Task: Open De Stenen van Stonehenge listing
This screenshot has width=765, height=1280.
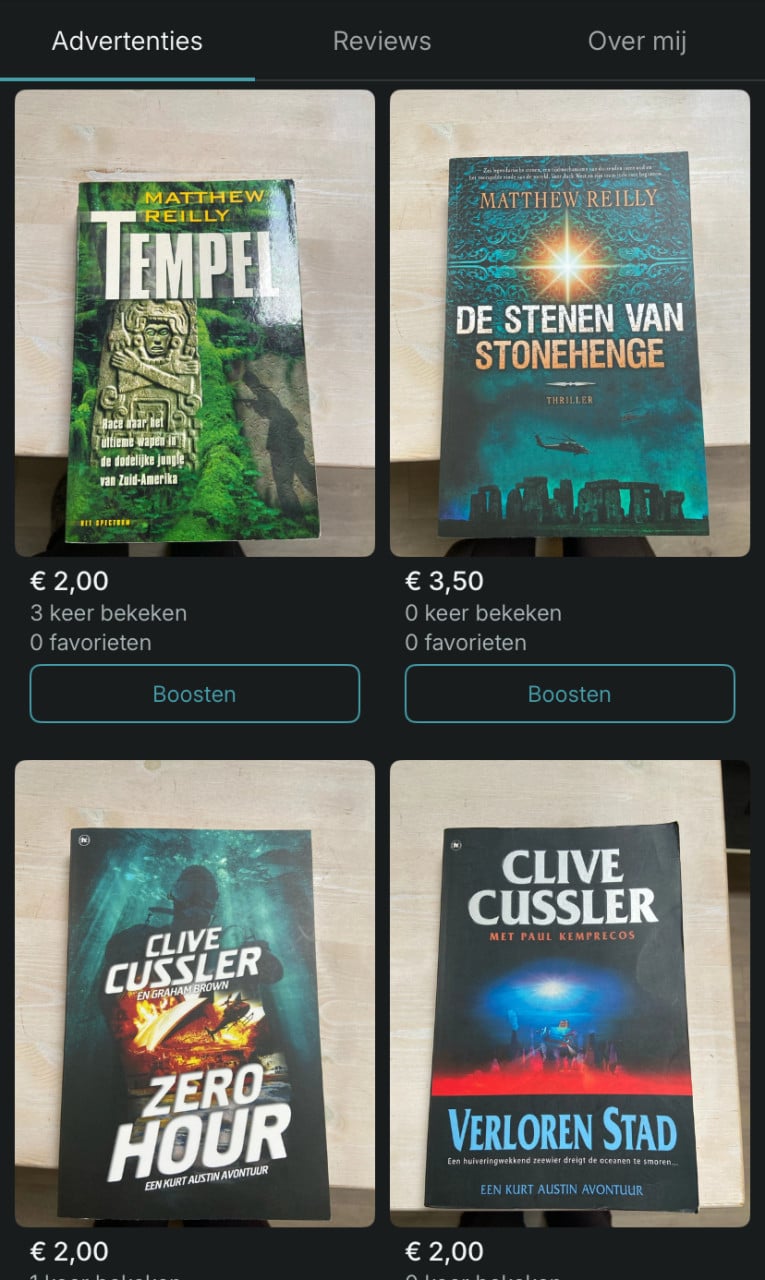Action: point(569,323)
